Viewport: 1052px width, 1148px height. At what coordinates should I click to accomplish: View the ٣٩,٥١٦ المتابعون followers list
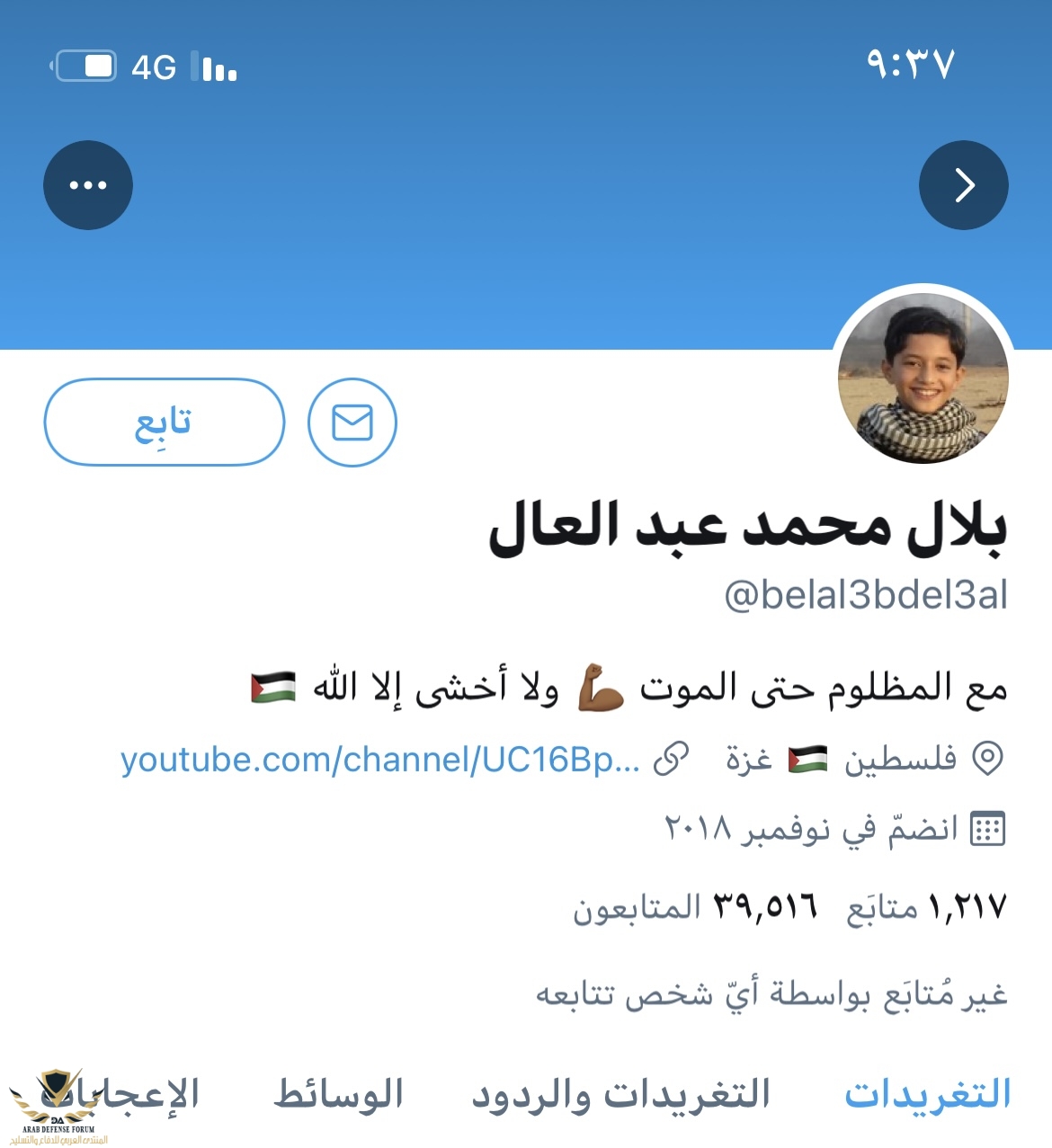coord(695,907)
